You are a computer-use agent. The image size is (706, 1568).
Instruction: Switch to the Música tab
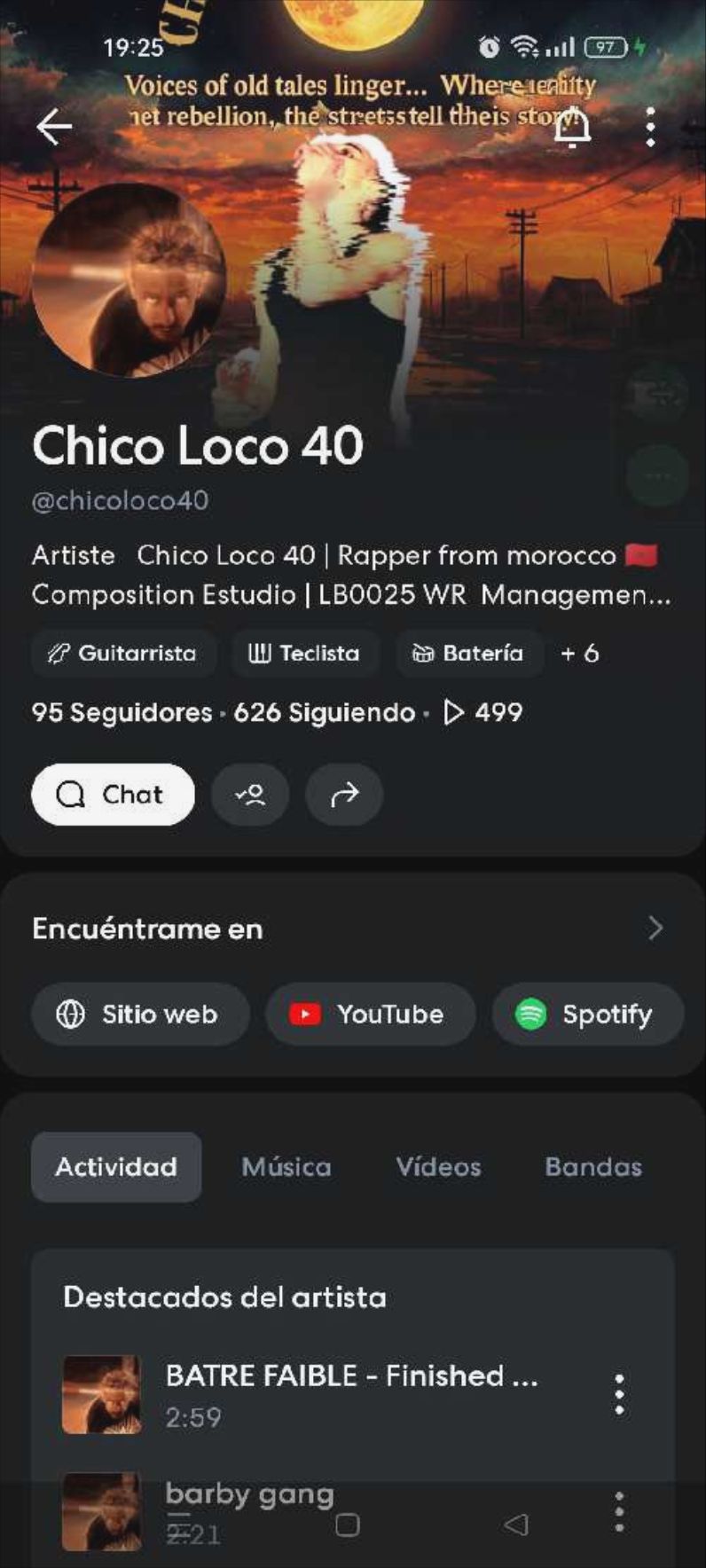[x=286, y=1167]
